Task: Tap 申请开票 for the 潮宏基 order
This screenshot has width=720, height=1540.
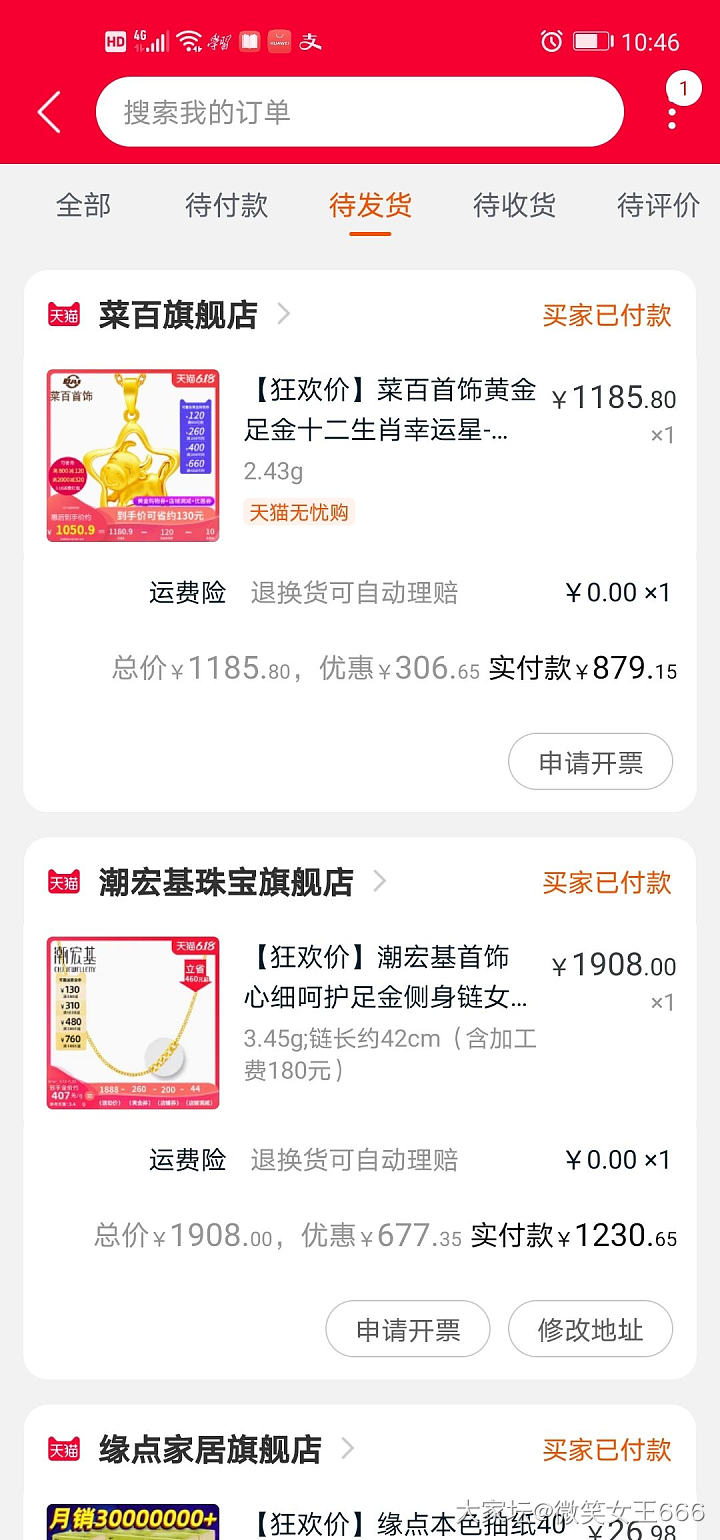Action: pyautogui.click(x=408, y=1330)
